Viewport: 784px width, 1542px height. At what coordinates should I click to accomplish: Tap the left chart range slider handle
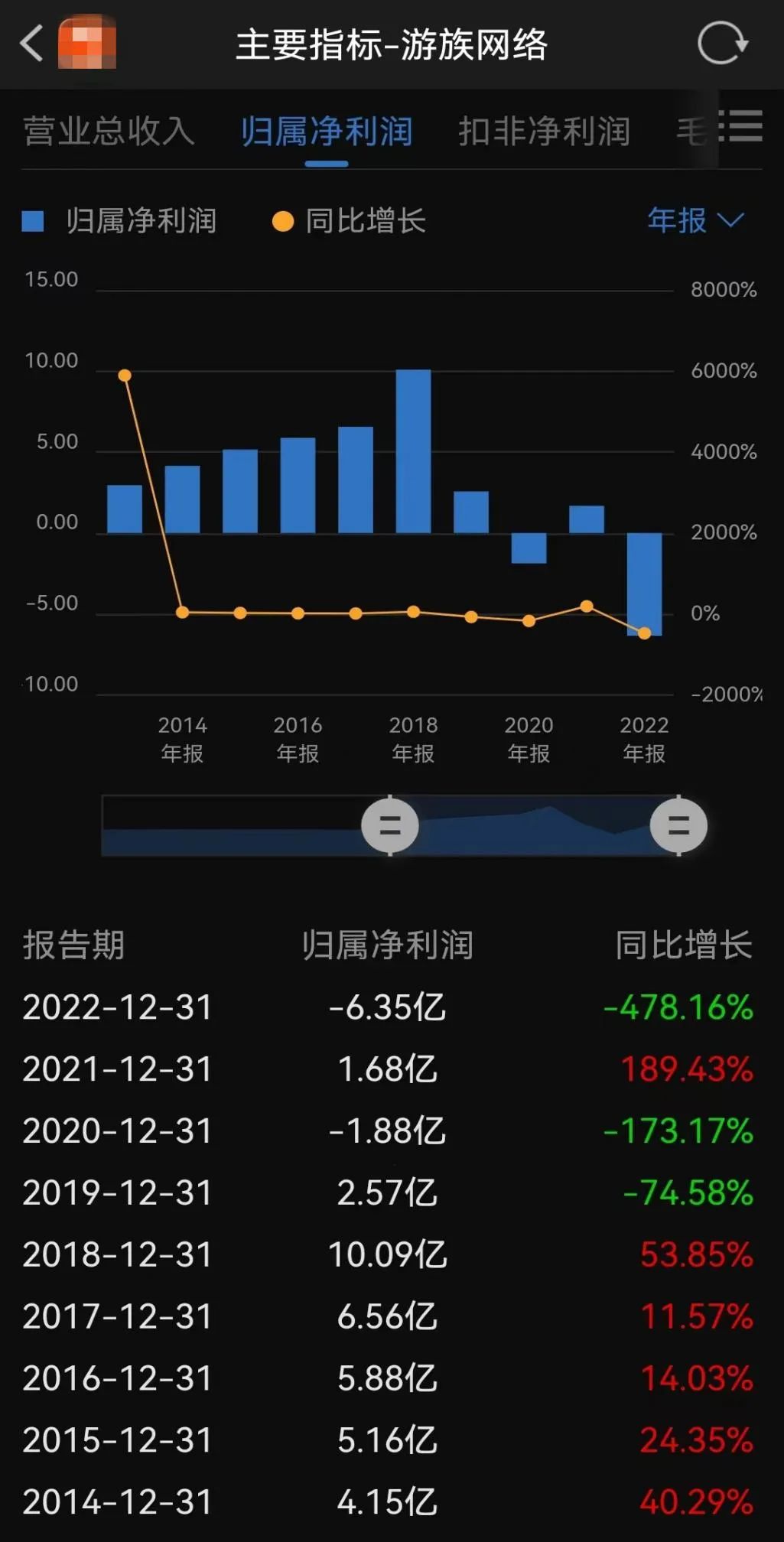coord(390,825)
